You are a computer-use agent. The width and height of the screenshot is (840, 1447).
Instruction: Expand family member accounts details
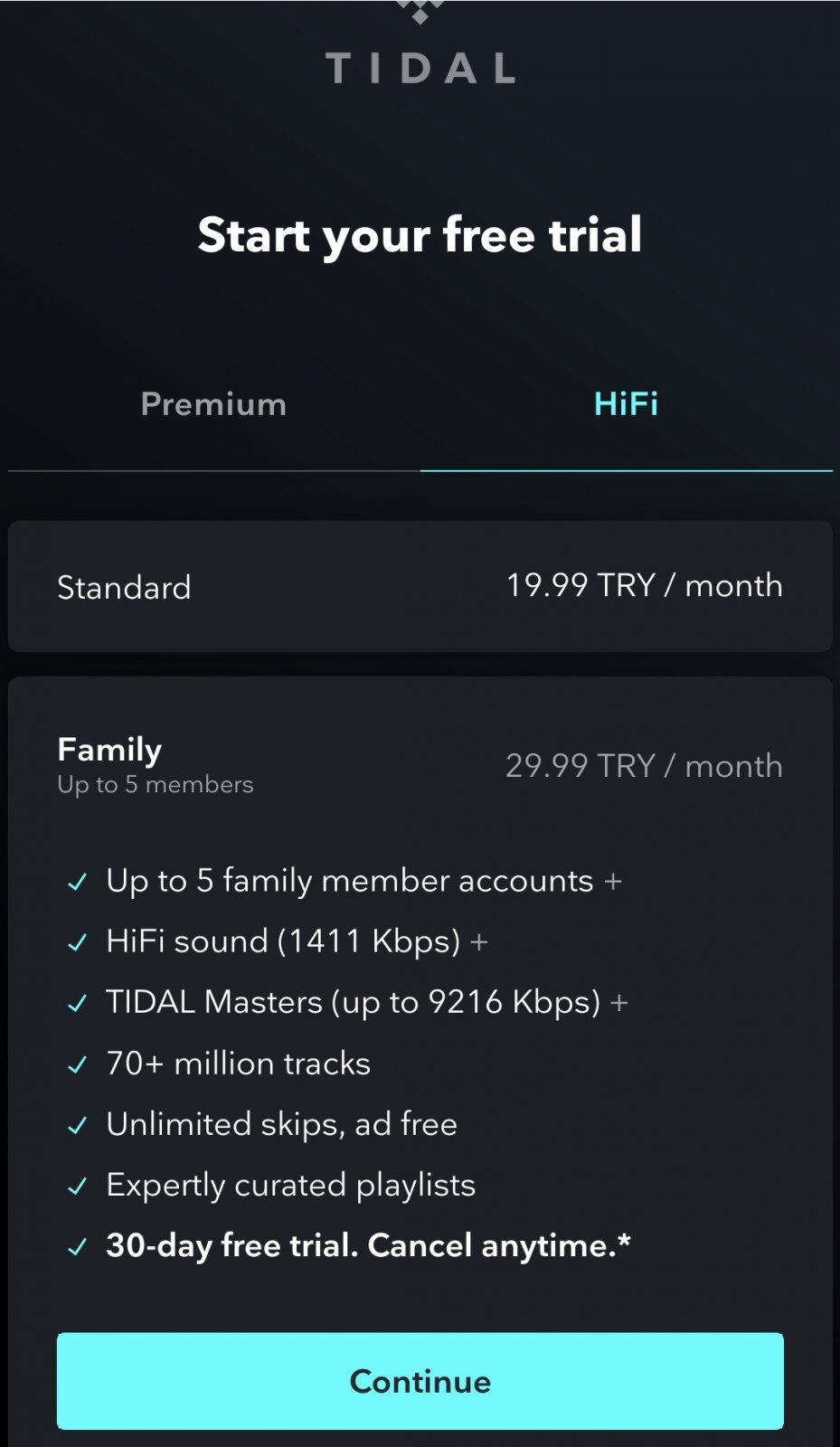[613, 881]
